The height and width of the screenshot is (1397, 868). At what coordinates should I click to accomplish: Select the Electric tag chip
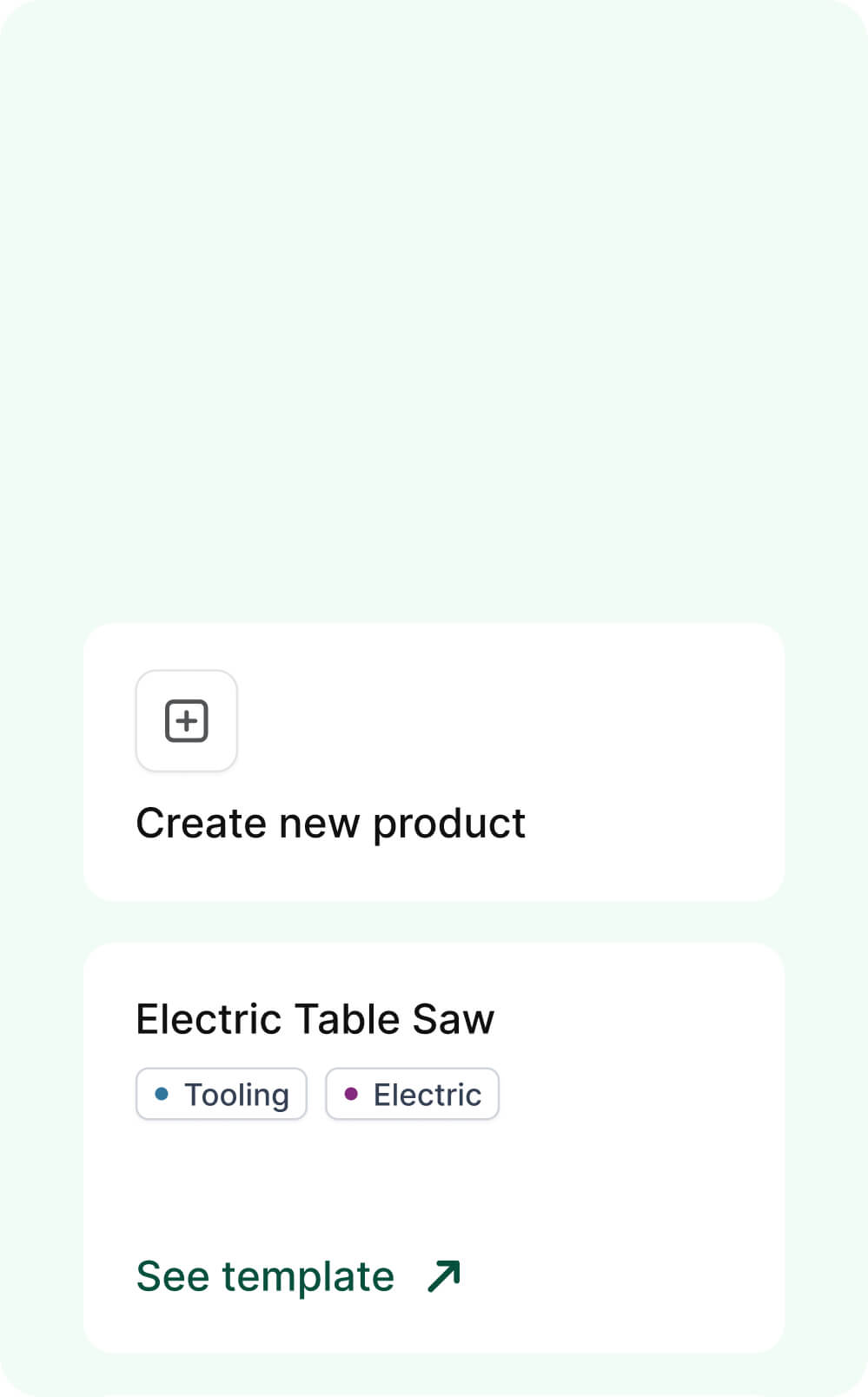pos(412,1094)
